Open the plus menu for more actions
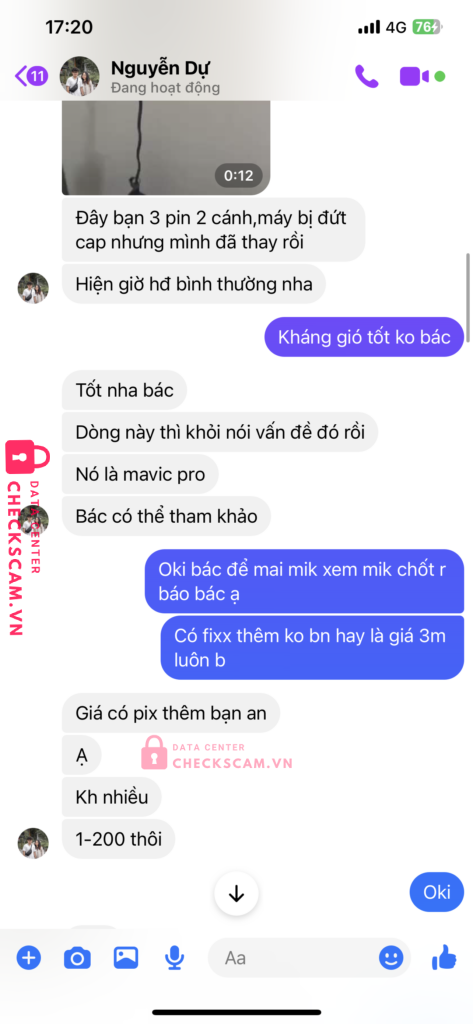 pos(28,958)
